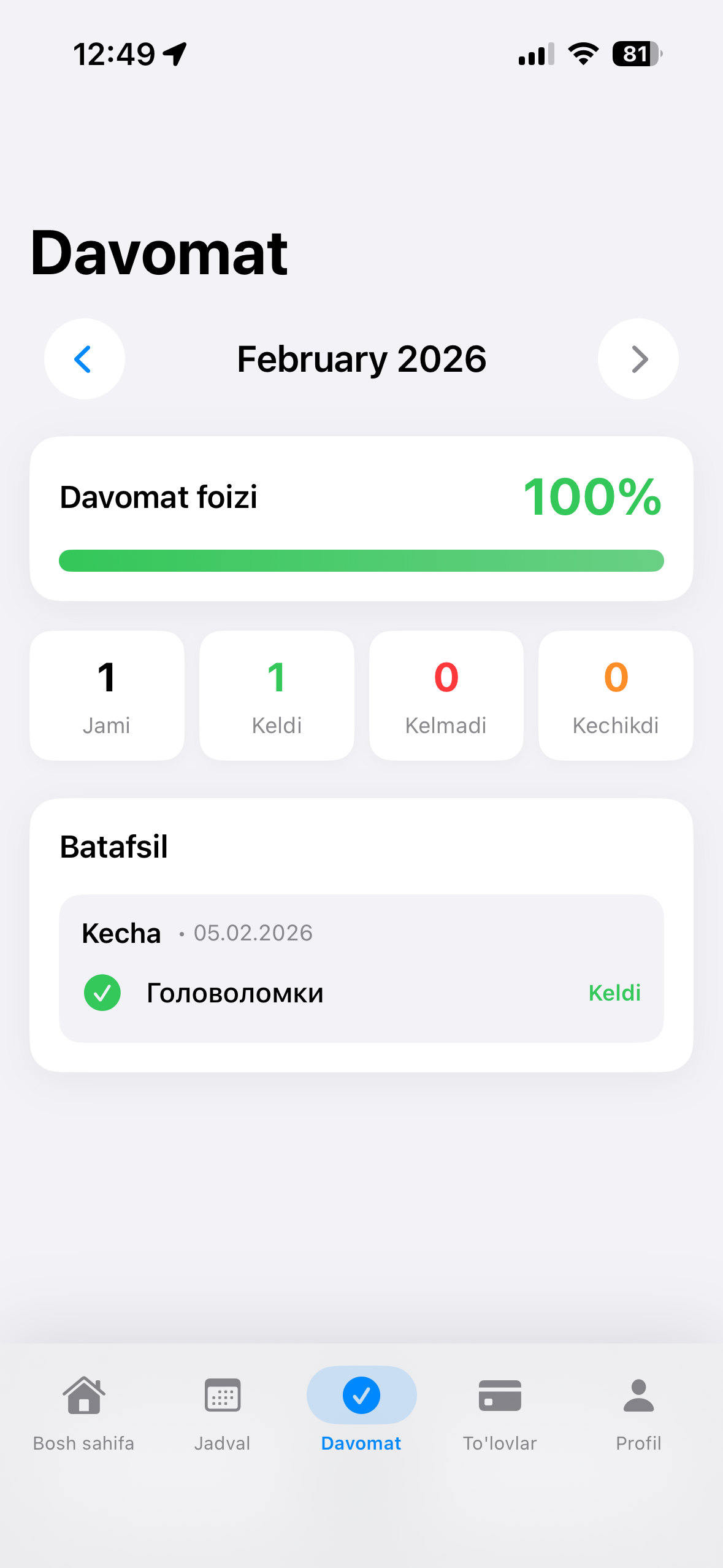Viewport: 723px width, 1568px height.
Task: Tap the February 2026 month label
Action: (361, 359)
